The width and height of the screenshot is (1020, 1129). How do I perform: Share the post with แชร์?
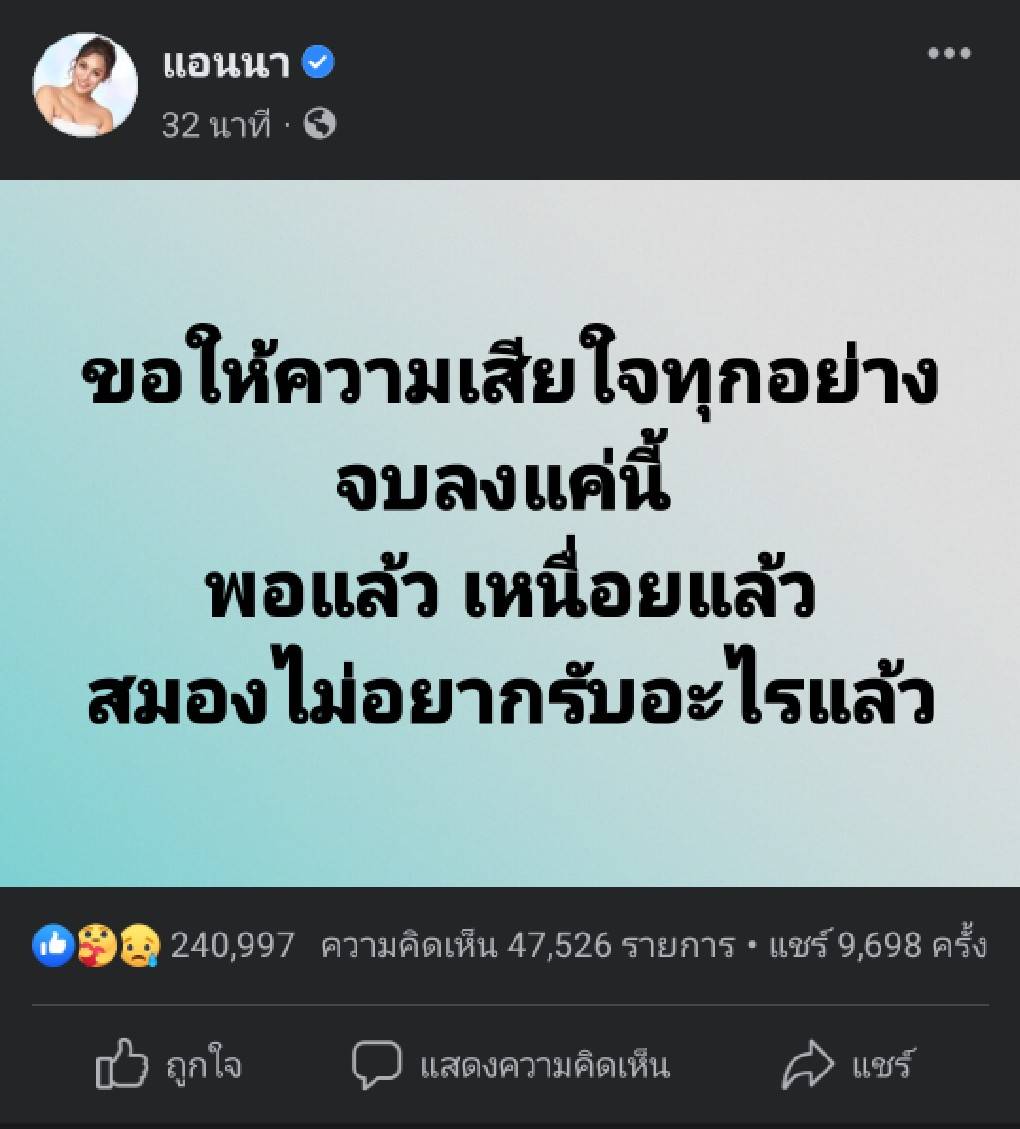848,1066
